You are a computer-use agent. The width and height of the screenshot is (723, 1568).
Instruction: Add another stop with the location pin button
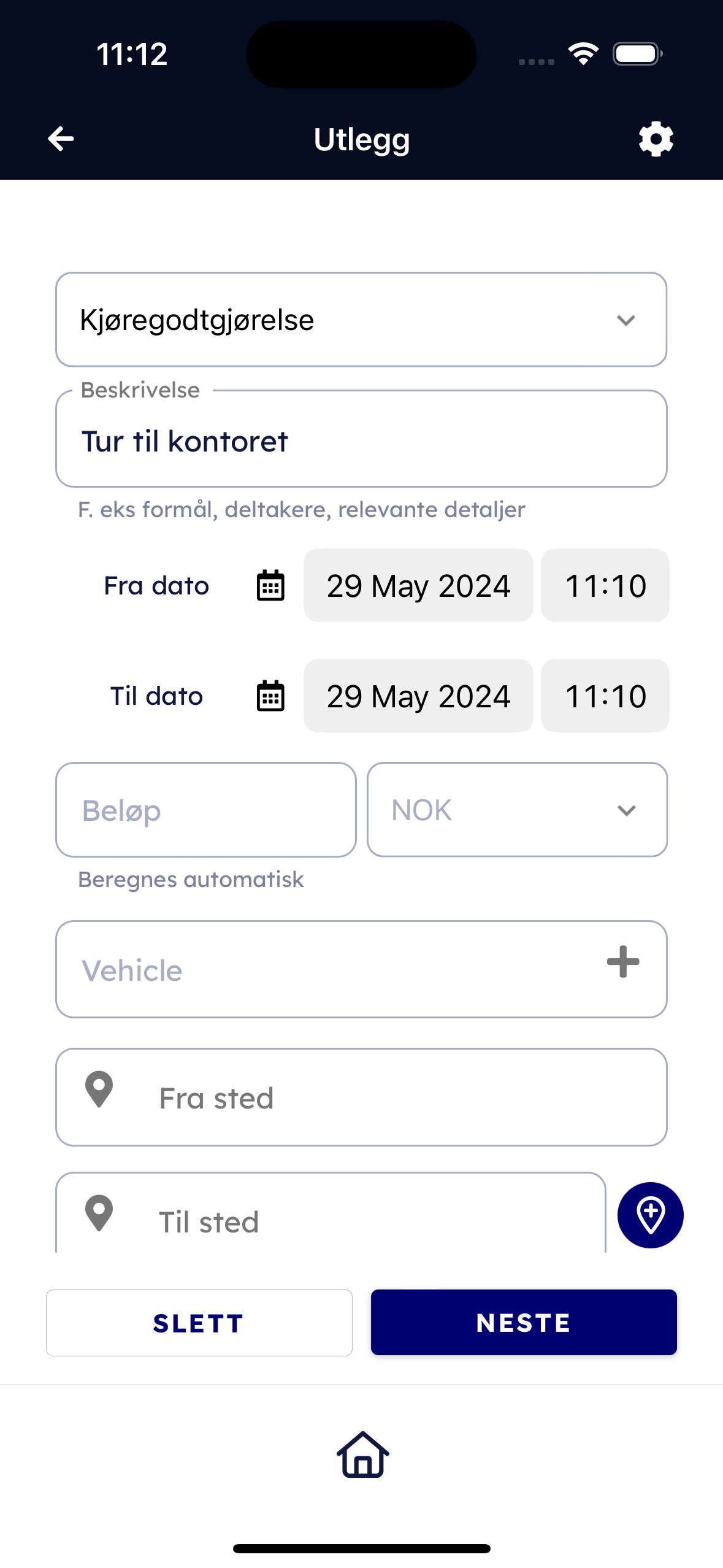650,1215
